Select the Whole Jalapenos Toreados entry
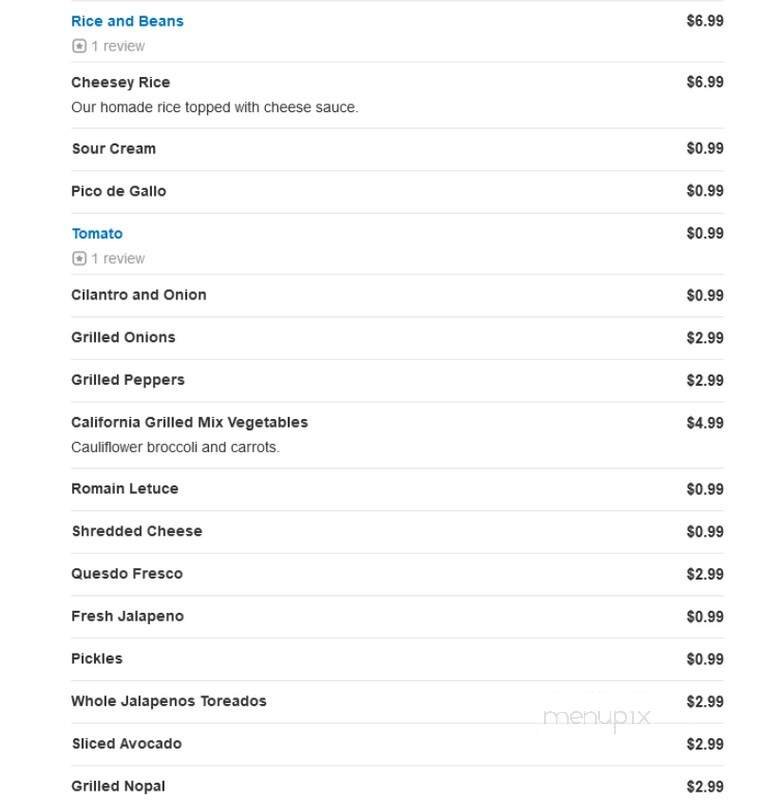This screenshot has height=800, width=776. point(170,701)
